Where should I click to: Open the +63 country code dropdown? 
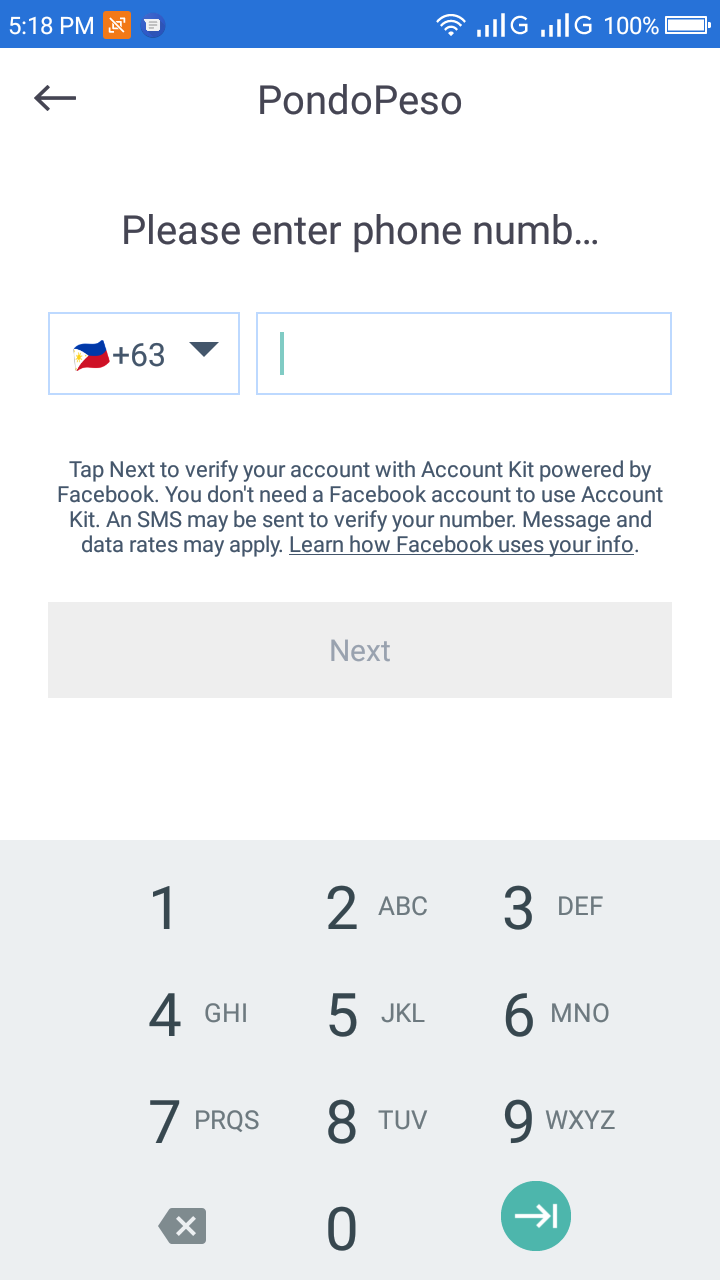144,353
